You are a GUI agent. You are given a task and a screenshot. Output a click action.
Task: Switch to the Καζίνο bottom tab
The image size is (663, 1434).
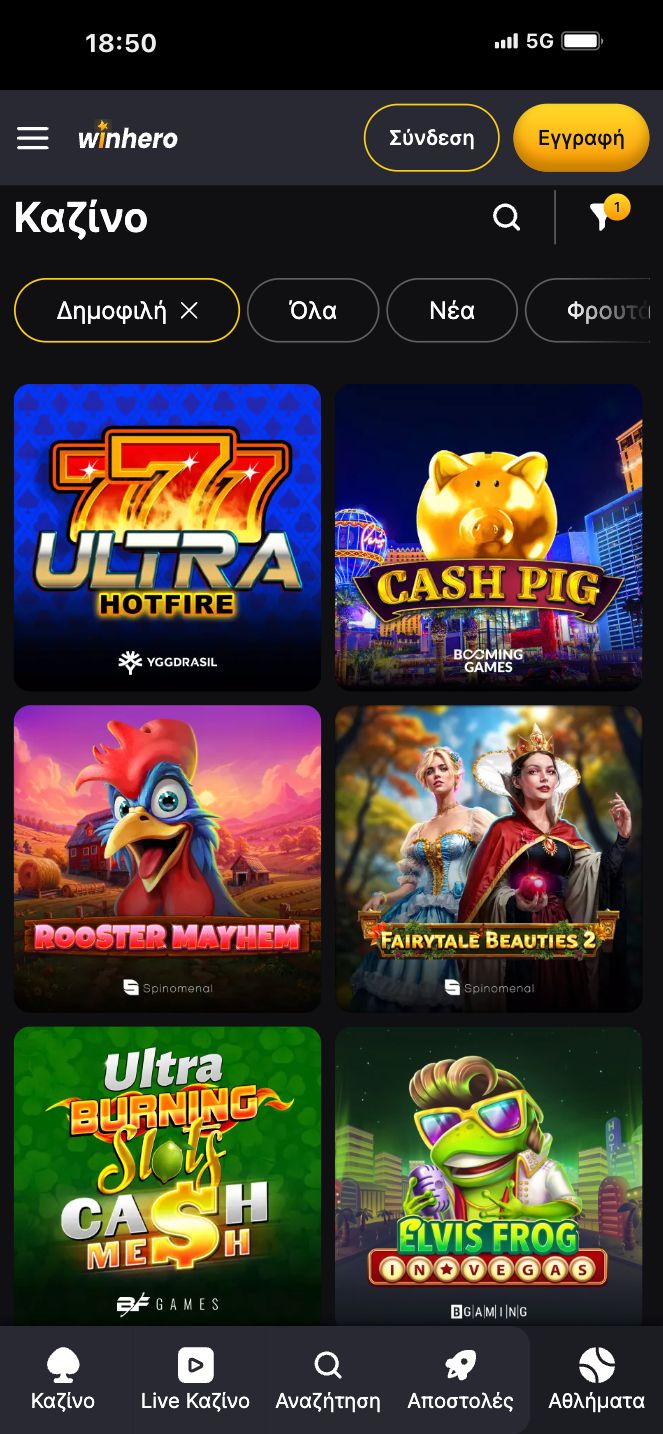click(x=63, y=1380)
